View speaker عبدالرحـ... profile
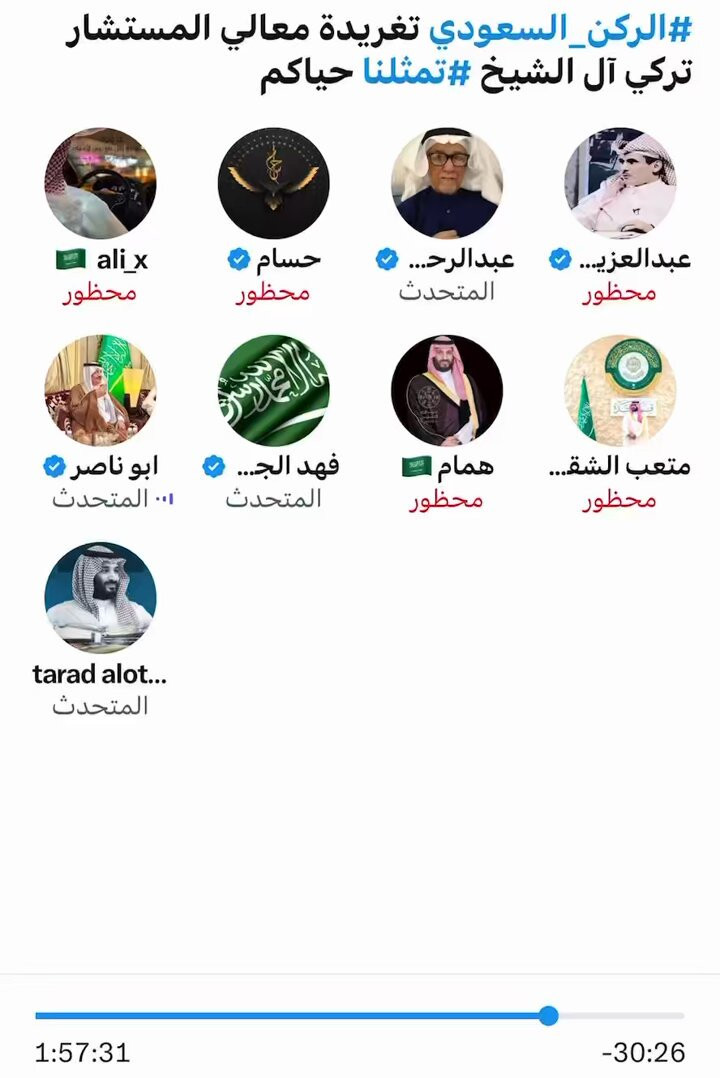 click(446, 183)
